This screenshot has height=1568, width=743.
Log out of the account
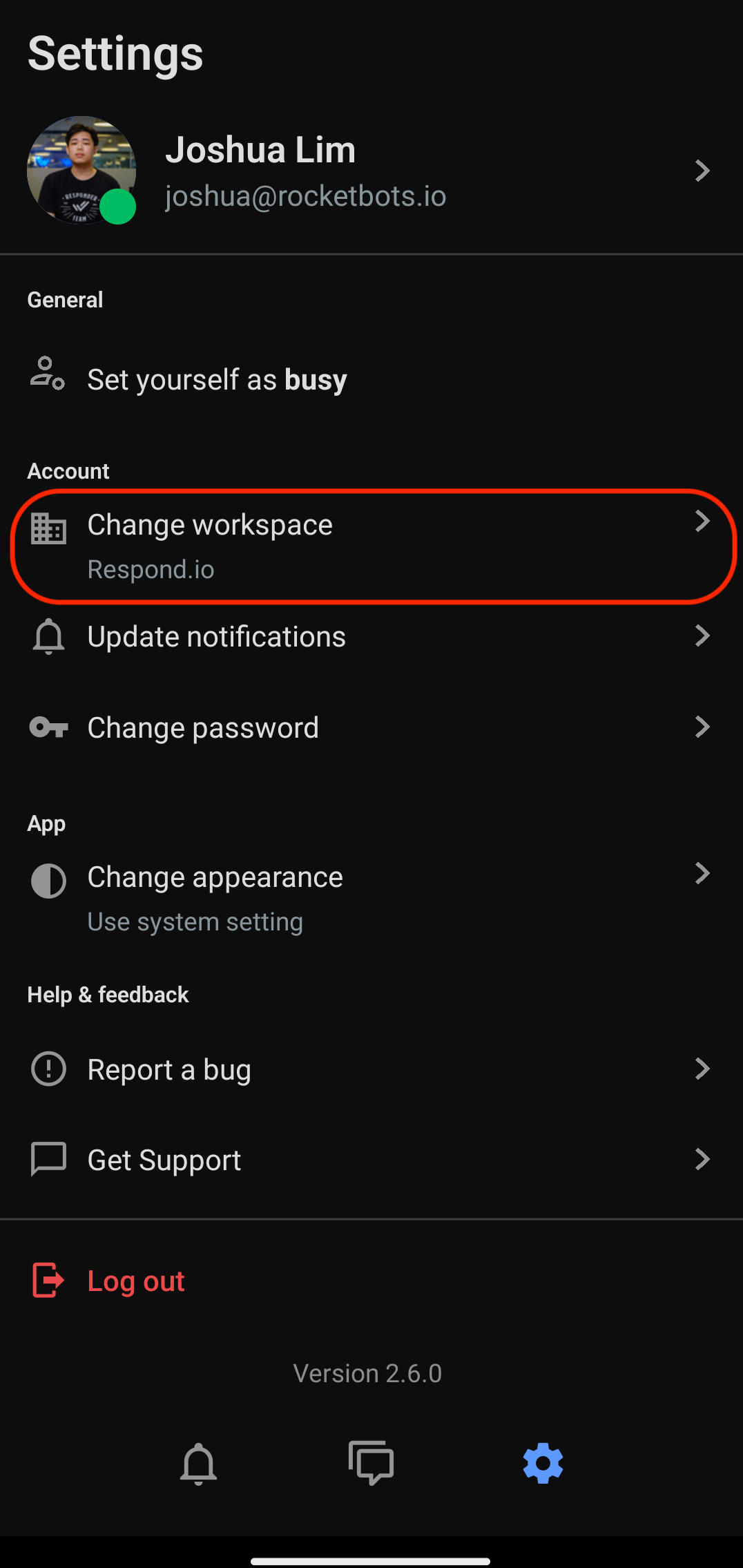click(x=136, y=1281)
